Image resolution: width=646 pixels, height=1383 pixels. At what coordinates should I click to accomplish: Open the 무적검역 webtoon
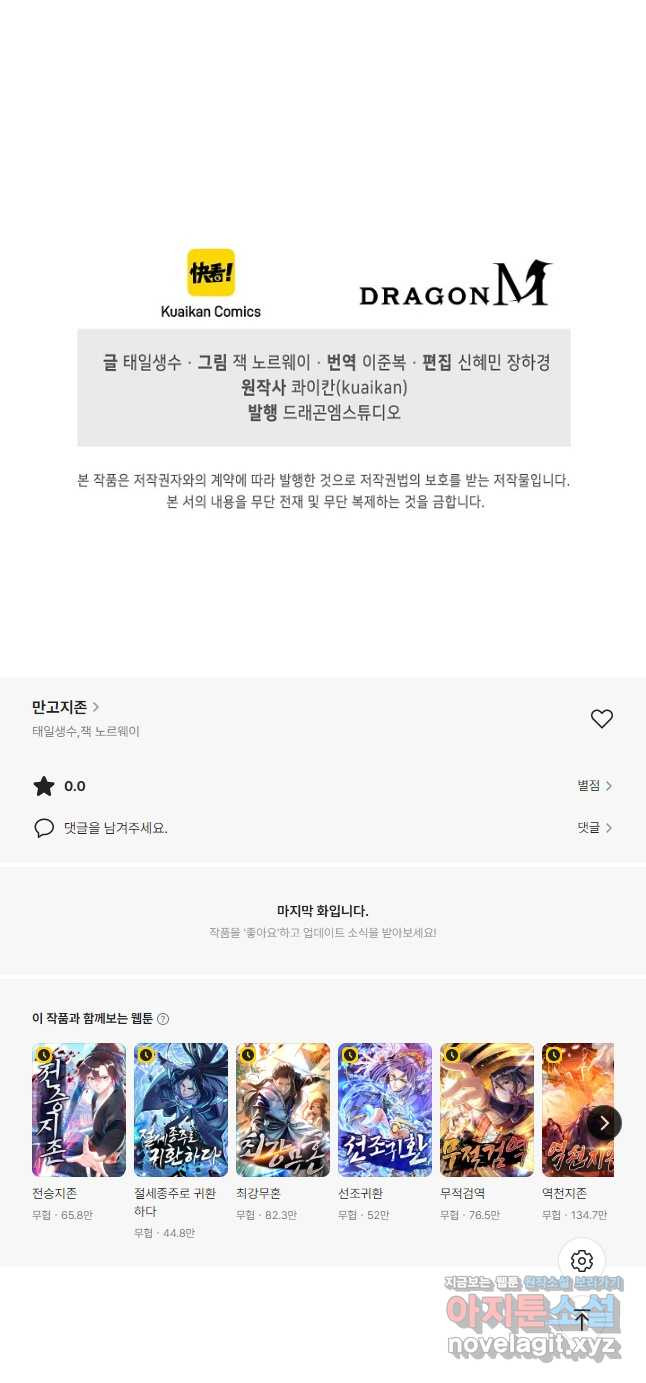(x=487, y=1110)
